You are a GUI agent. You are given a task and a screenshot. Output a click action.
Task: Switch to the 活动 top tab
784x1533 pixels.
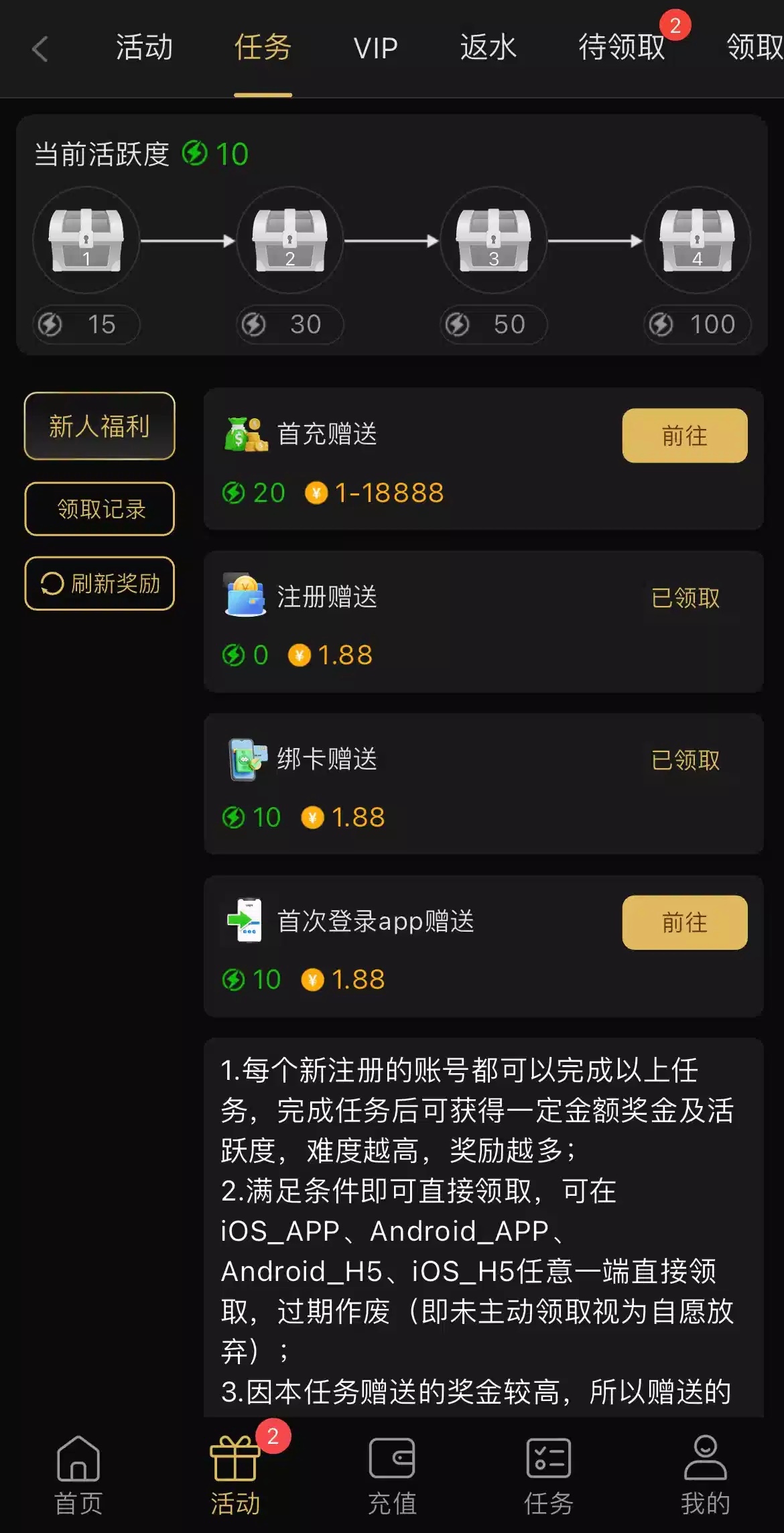[x=144, y=48]
